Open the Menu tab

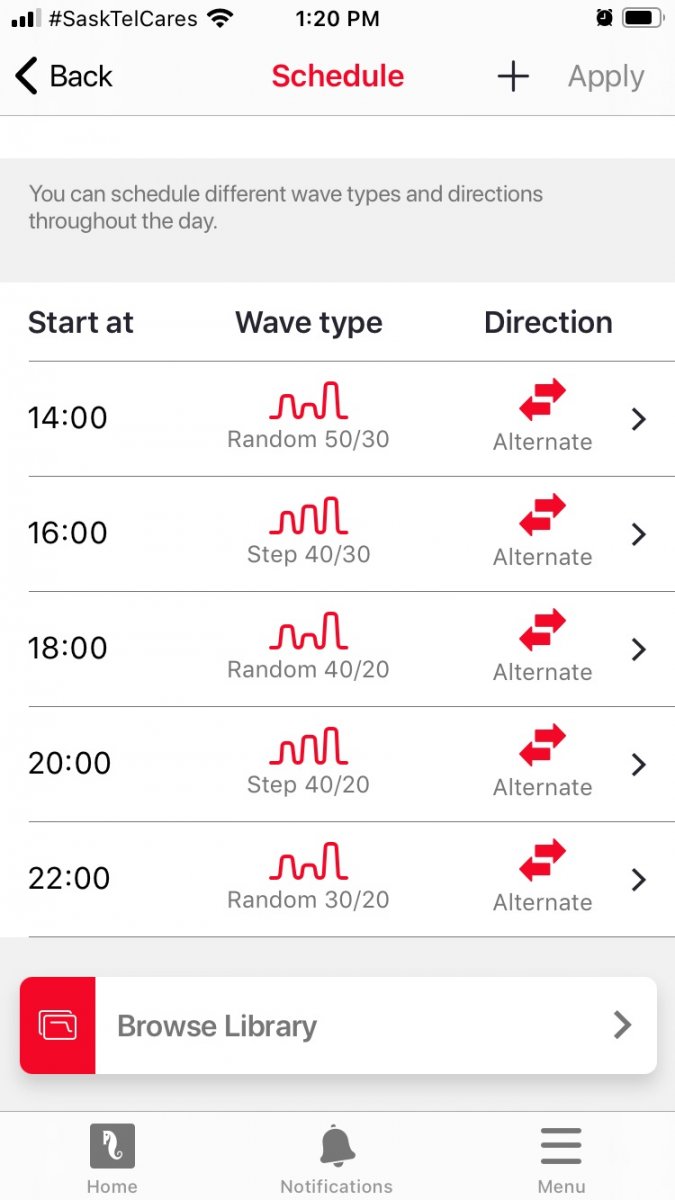coord(561,1158)
